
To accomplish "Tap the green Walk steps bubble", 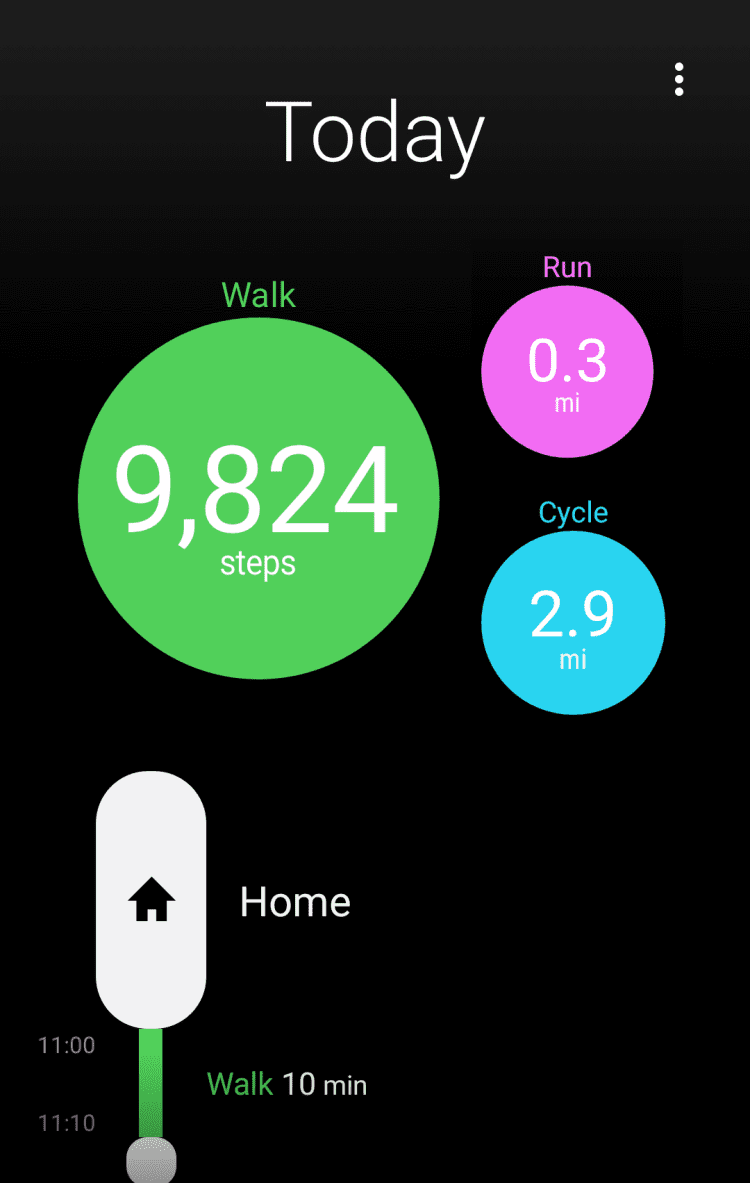I will (x=258, y=498).
